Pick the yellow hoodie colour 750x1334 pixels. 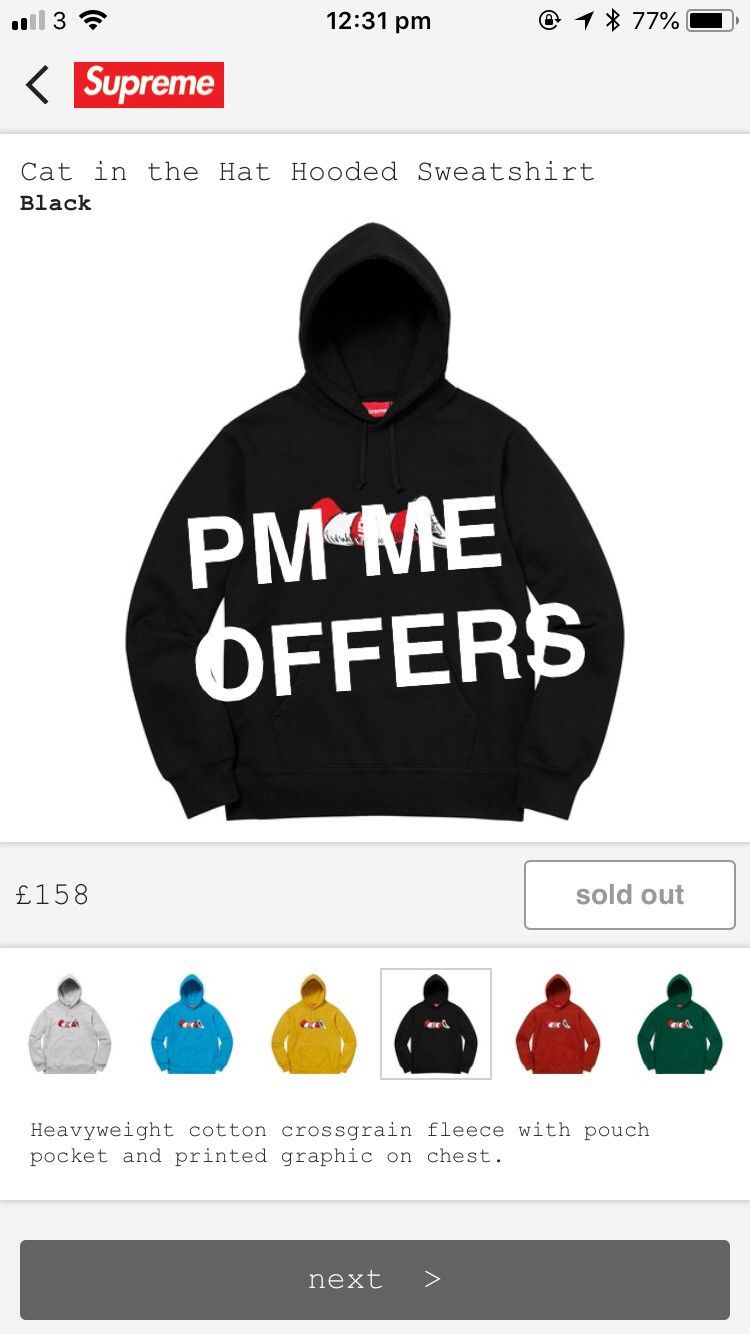[x=314, y=1024]
